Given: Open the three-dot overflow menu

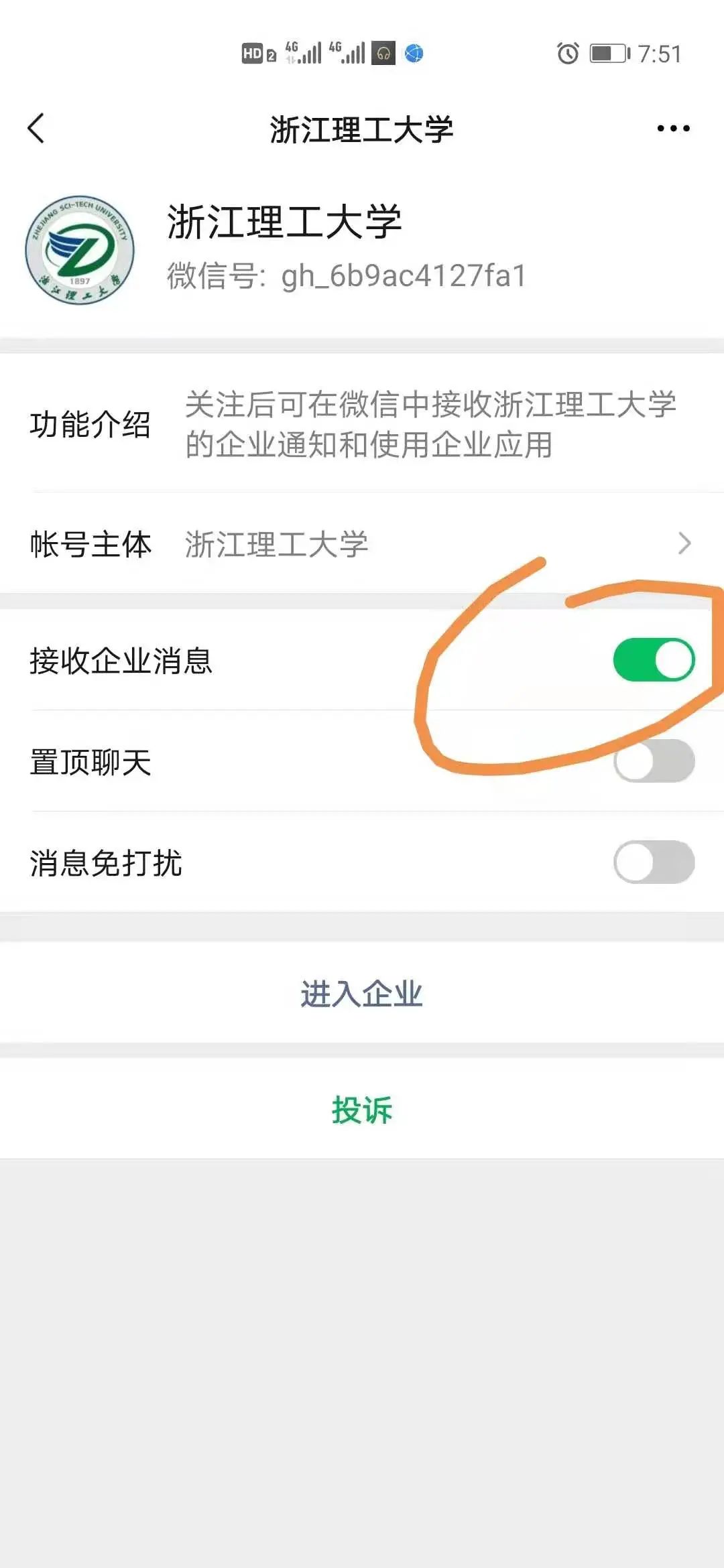Looking at the screenshot, I should pyautogui.click(x=673, y=129).
